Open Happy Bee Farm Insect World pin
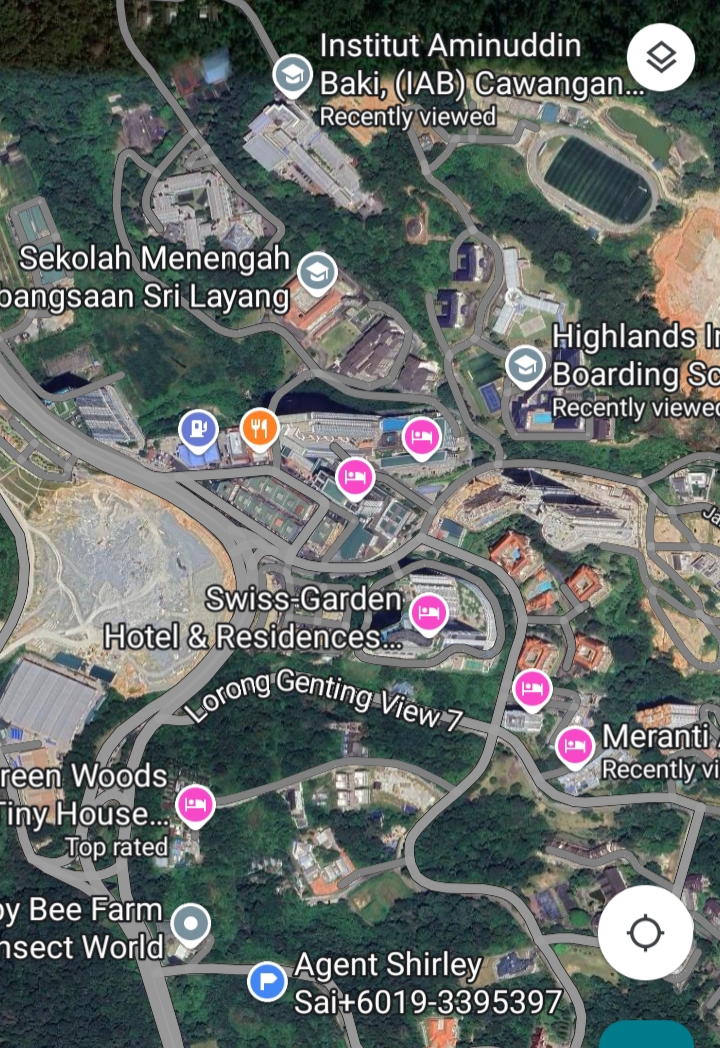This screenshot has height=1048, width=720. (190, 924)
